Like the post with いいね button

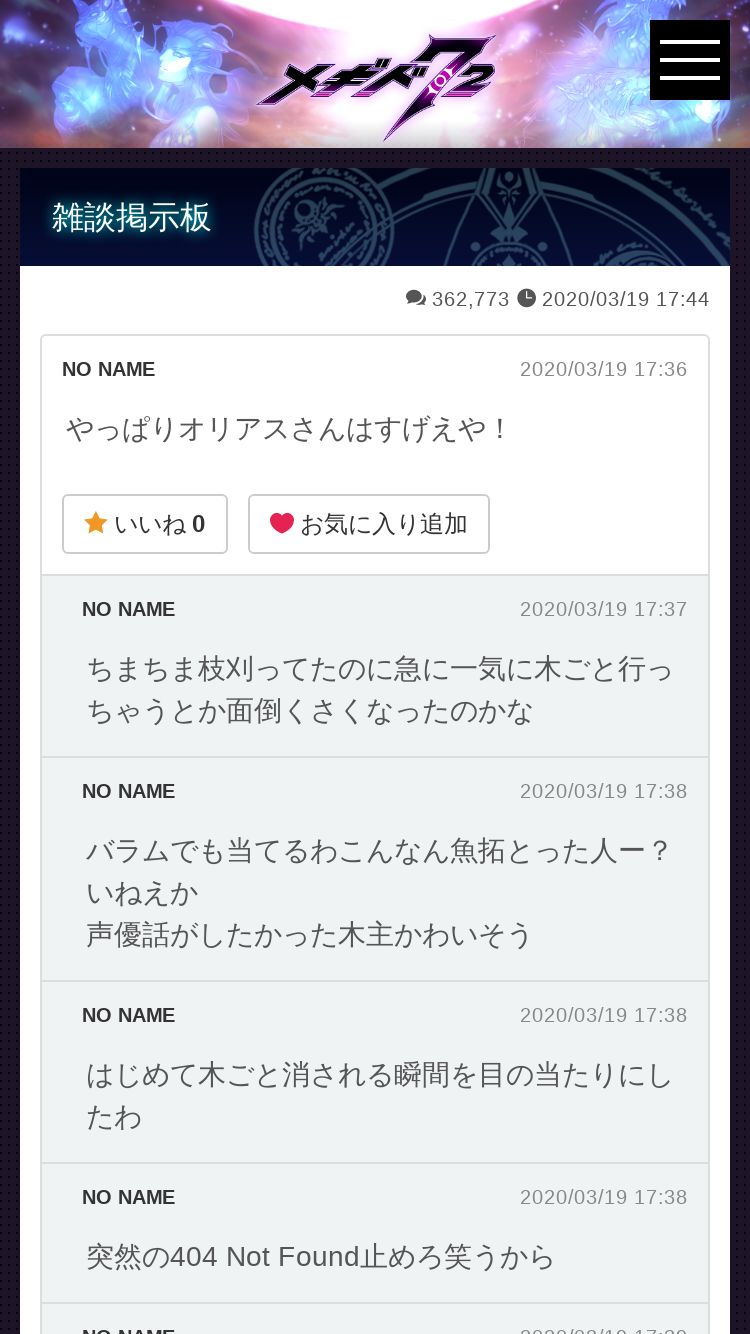(x=145, y=524)
